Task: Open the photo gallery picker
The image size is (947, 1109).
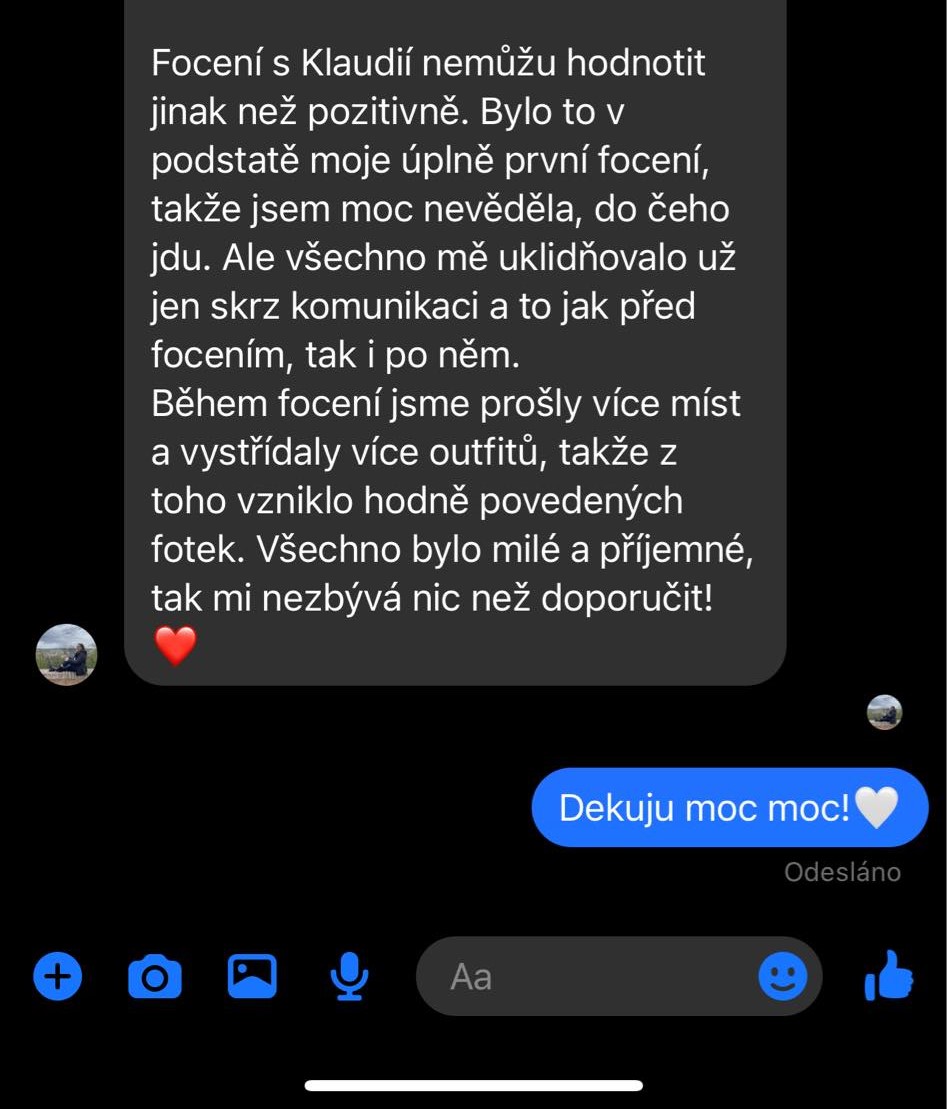Action: pos(252,976)
